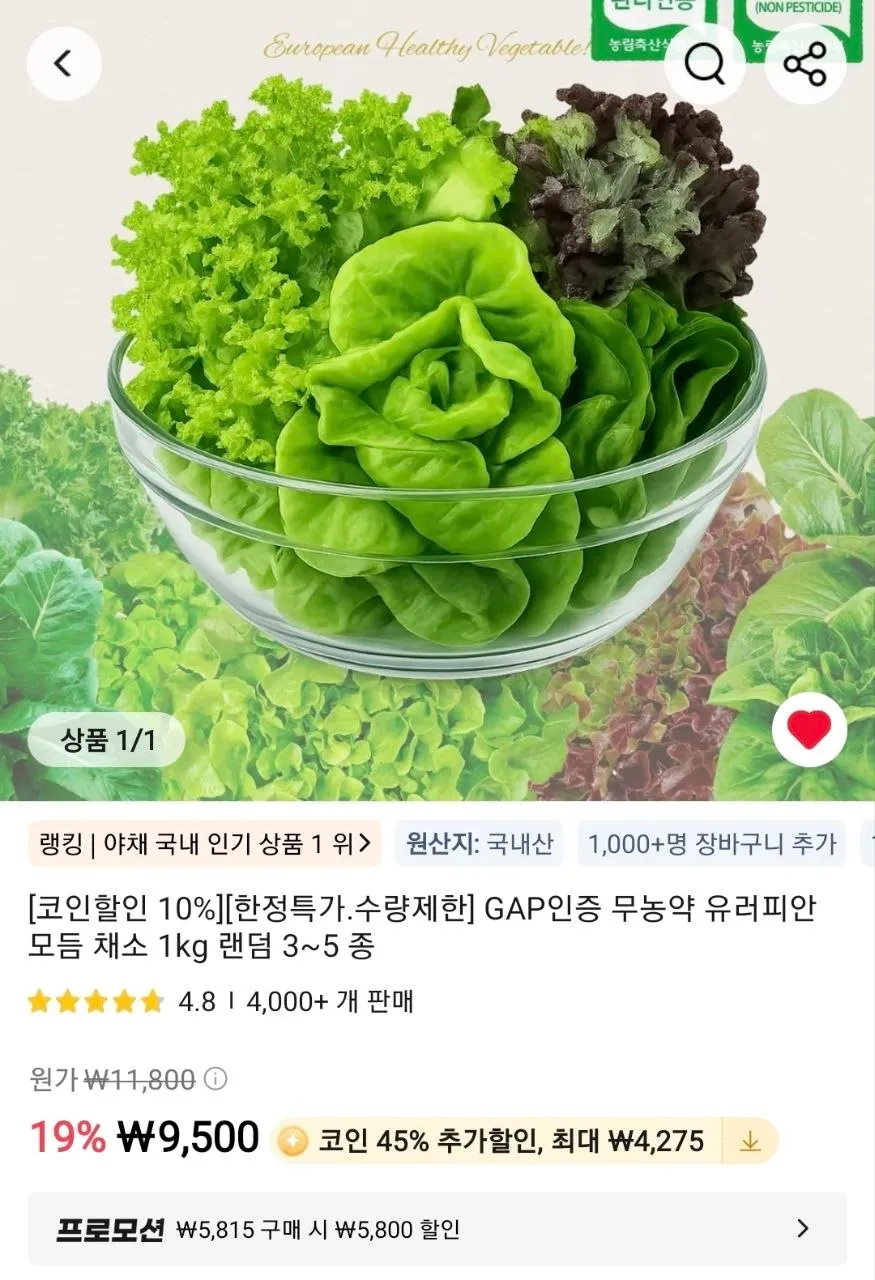Open the 야채 국내 인기 상품 ranking

pos(204,843)
